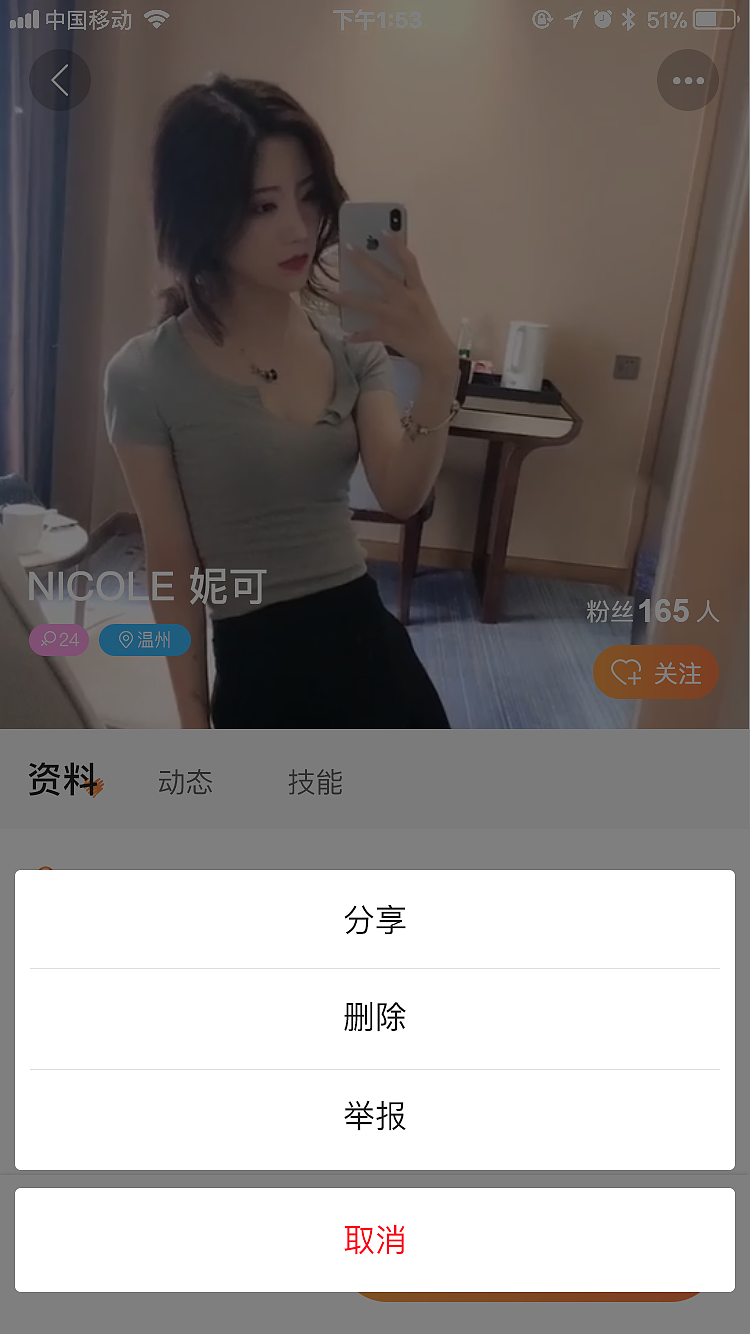
Task: Tap the orientation lock icon in the status bar
Action: point(543,18)
